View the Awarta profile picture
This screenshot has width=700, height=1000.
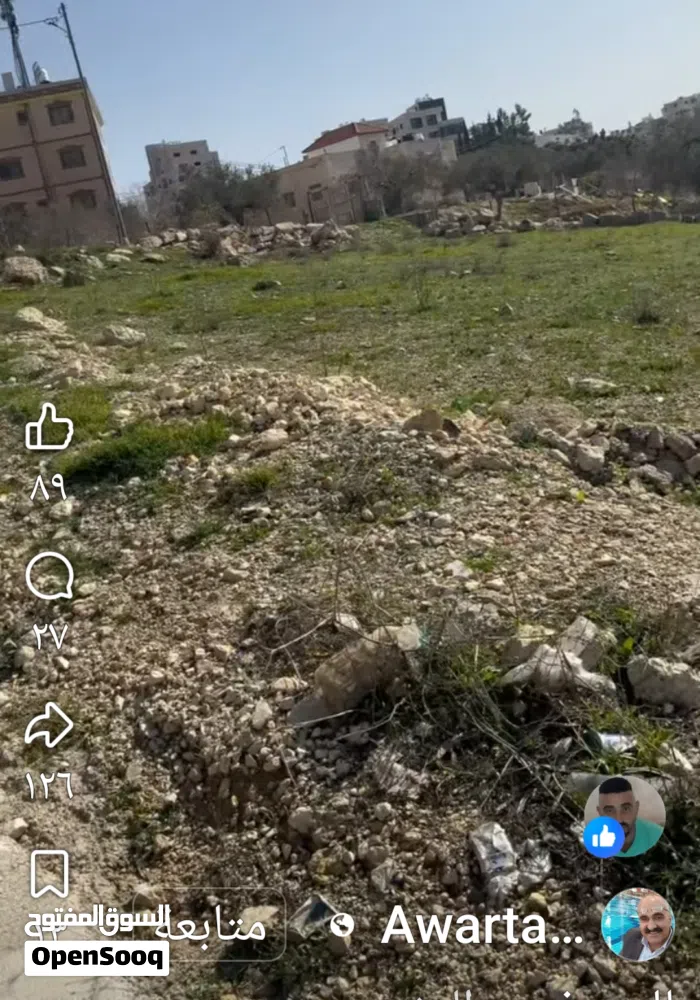638,925
